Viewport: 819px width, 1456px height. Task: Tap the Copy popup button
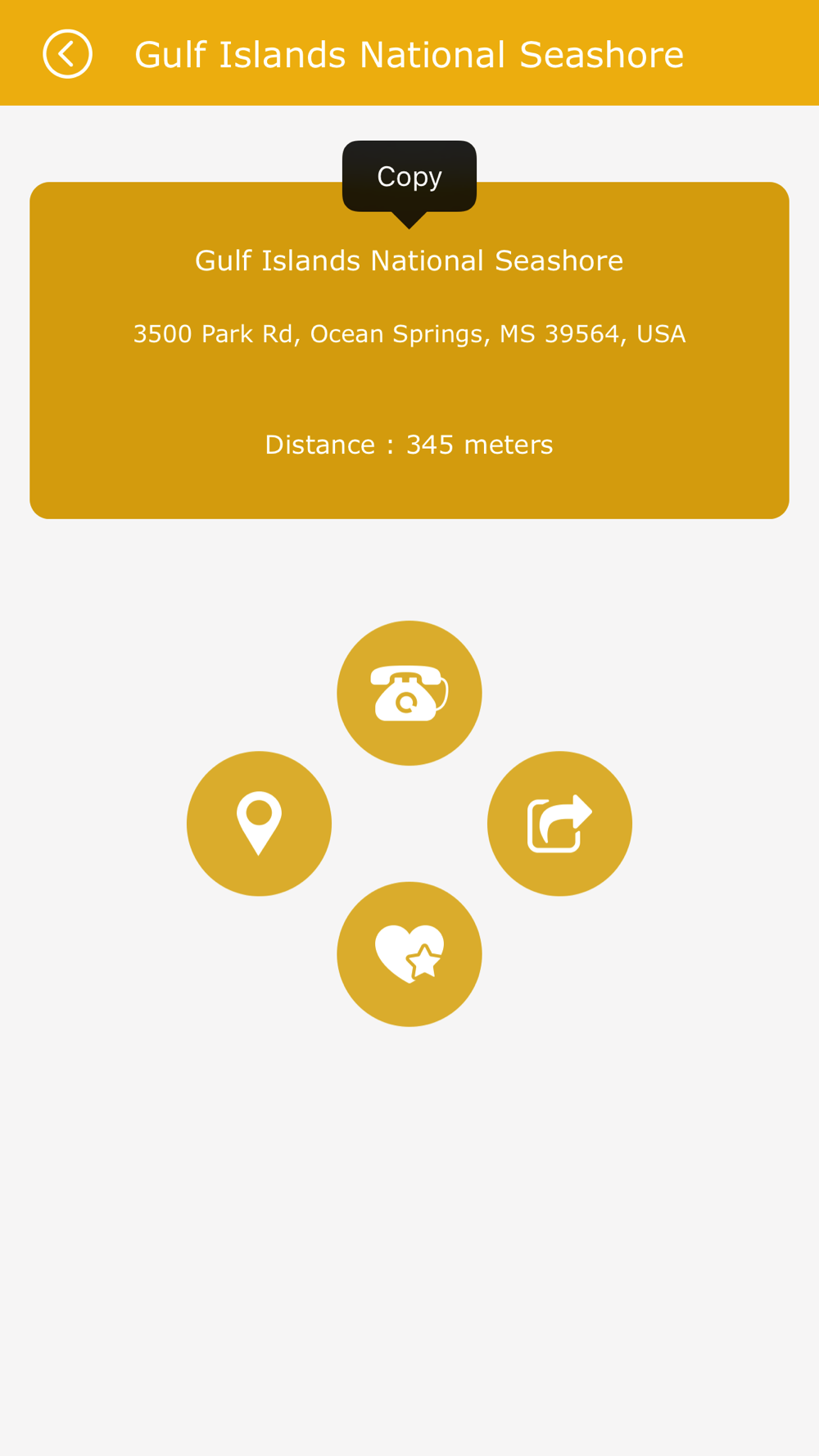(x=409, y=177)
